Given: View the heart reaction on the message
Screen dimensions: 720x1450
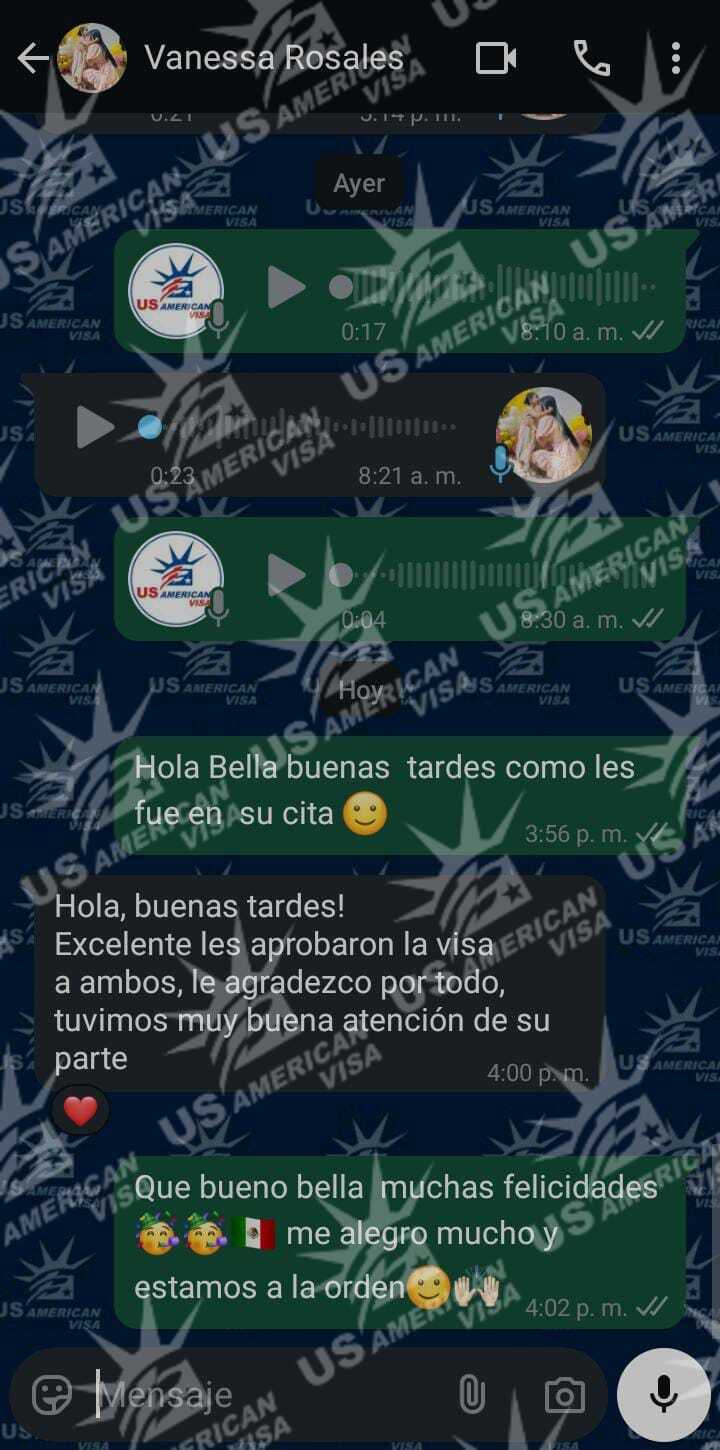Looking at the screenshot, I should tap(80, 1111).
